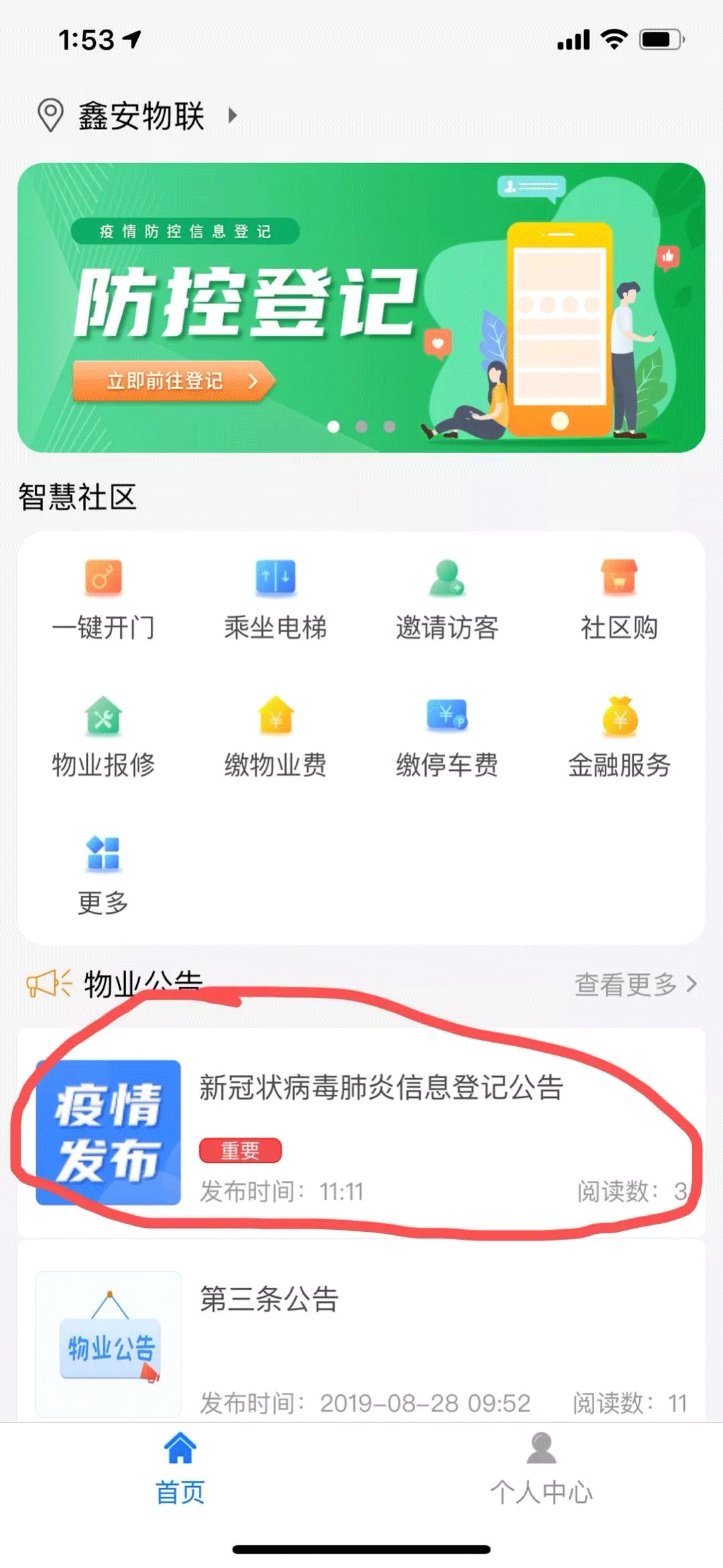Open 物业报修 repair request
Viewport: 723px width, 1568px height.
(103, 736)
